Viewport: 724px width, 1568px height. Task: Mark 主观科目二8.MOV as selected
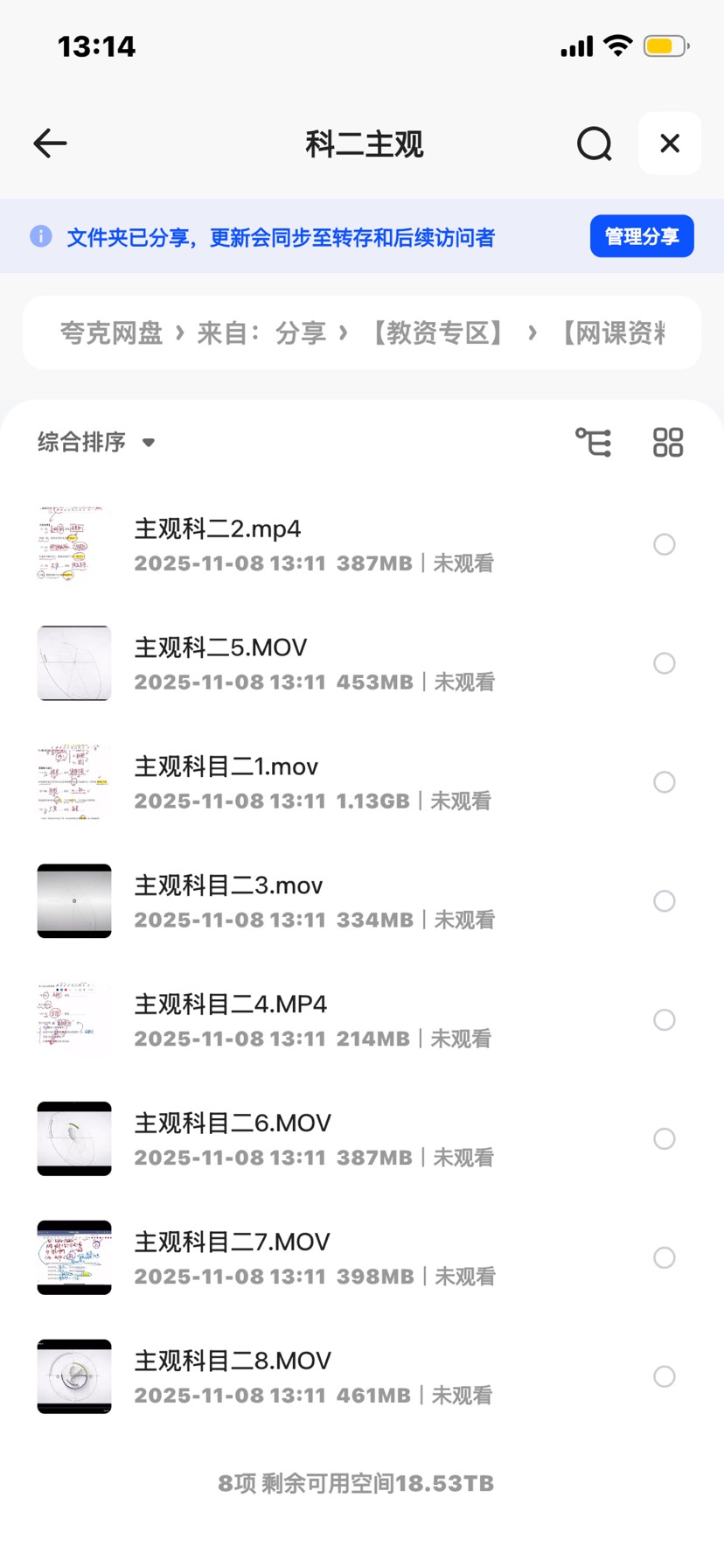click(x=664, y=1376)
